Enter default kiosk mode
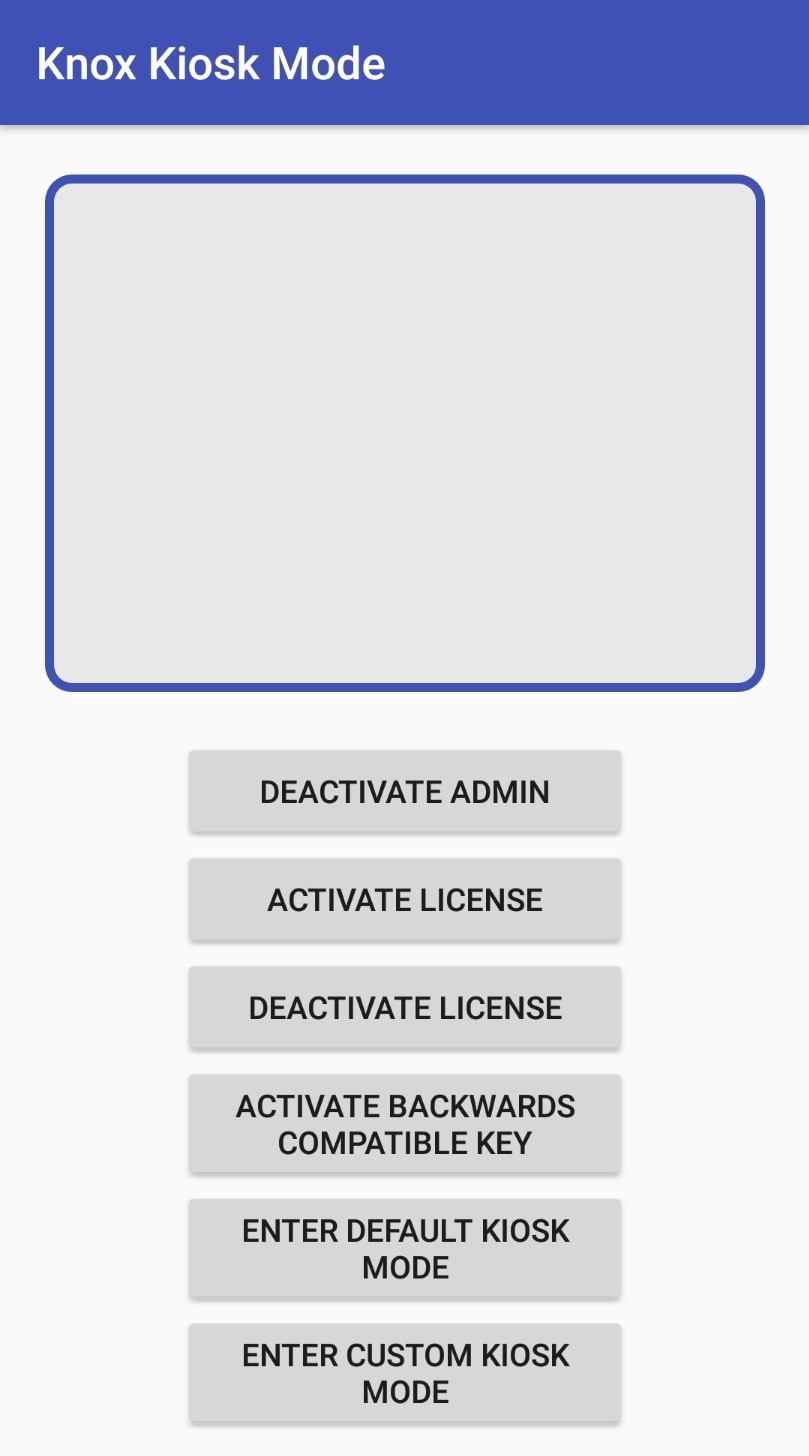The image size is (809, 1456). pyautogui.click(x=405, y=1248)
